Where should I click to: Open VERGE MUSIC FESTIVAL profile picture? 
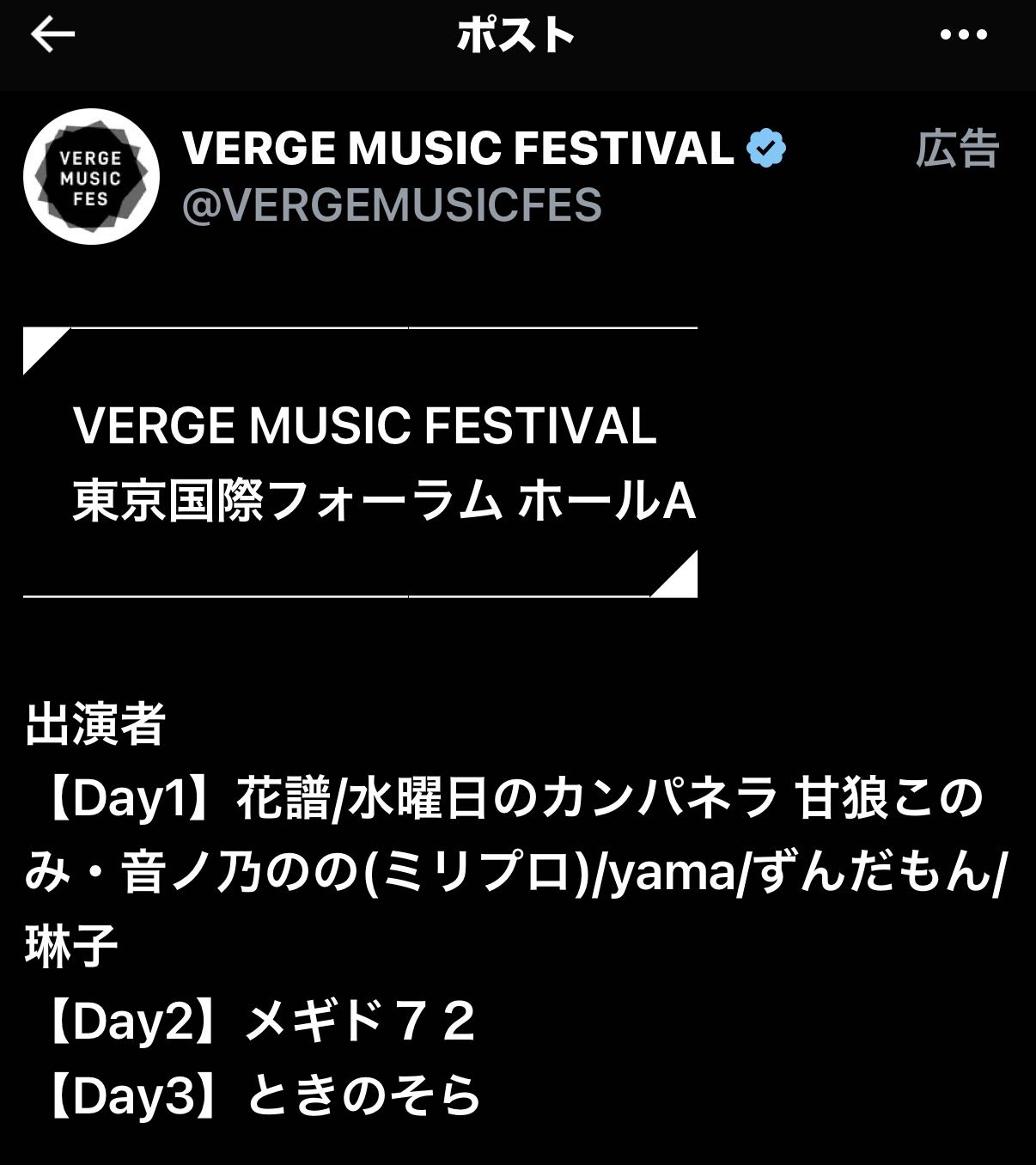91,177
